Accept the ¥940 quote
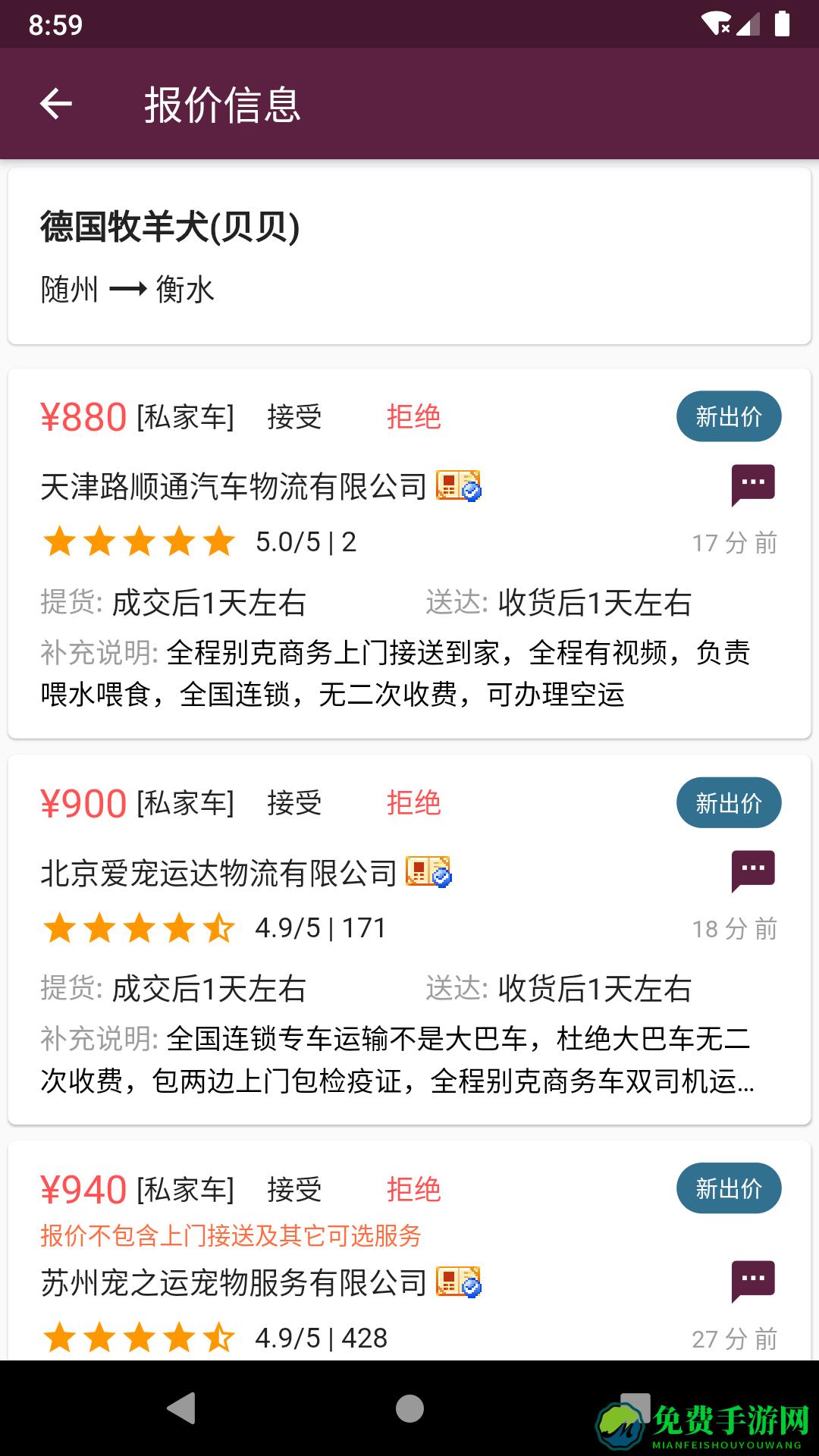Screen dimensions: 819x1456 tap(295, 1191)
